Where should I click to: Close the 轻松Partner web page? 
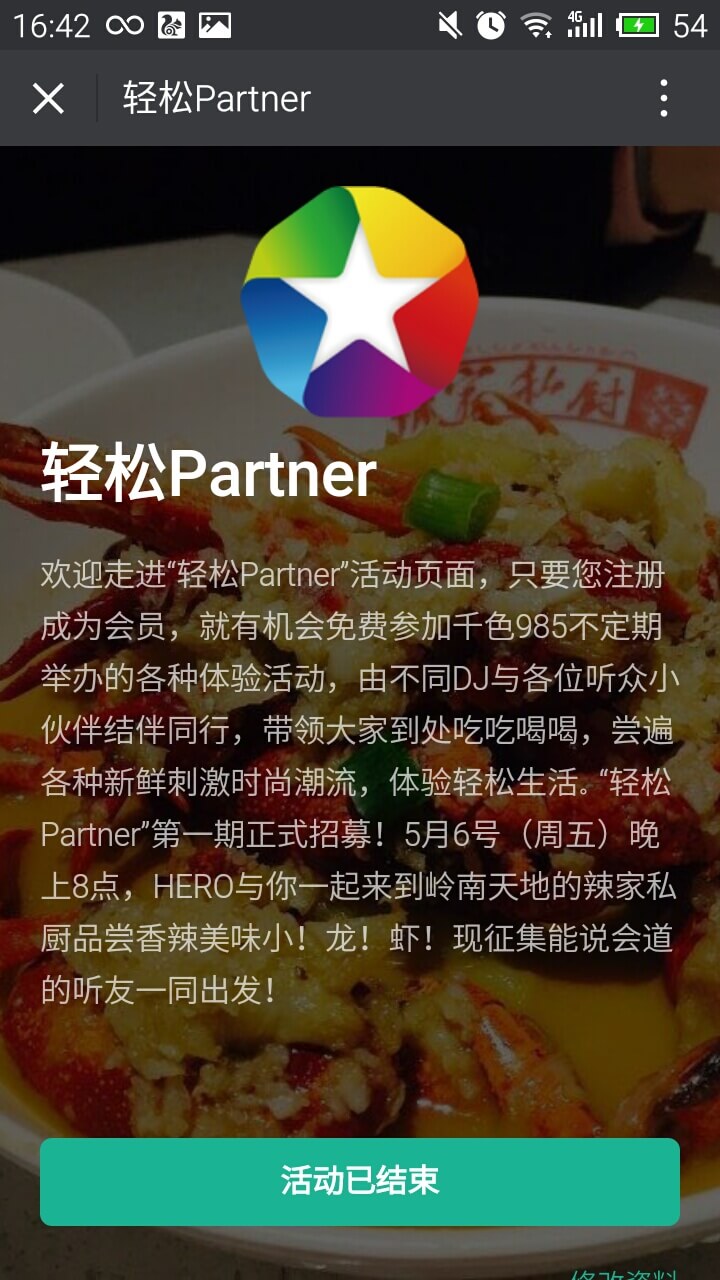48,99
